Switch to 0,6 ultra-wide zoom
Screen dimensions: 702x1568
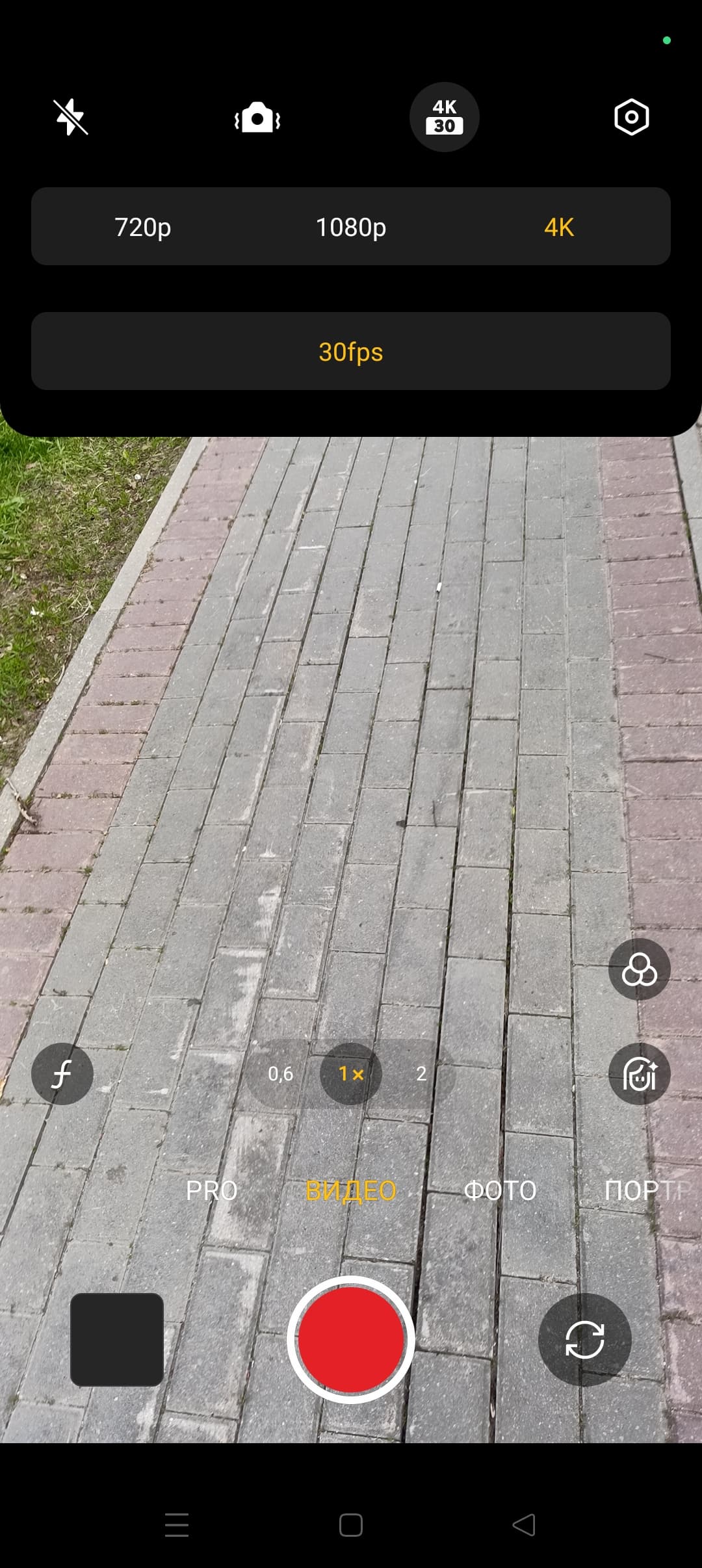tap(281, 1074)
